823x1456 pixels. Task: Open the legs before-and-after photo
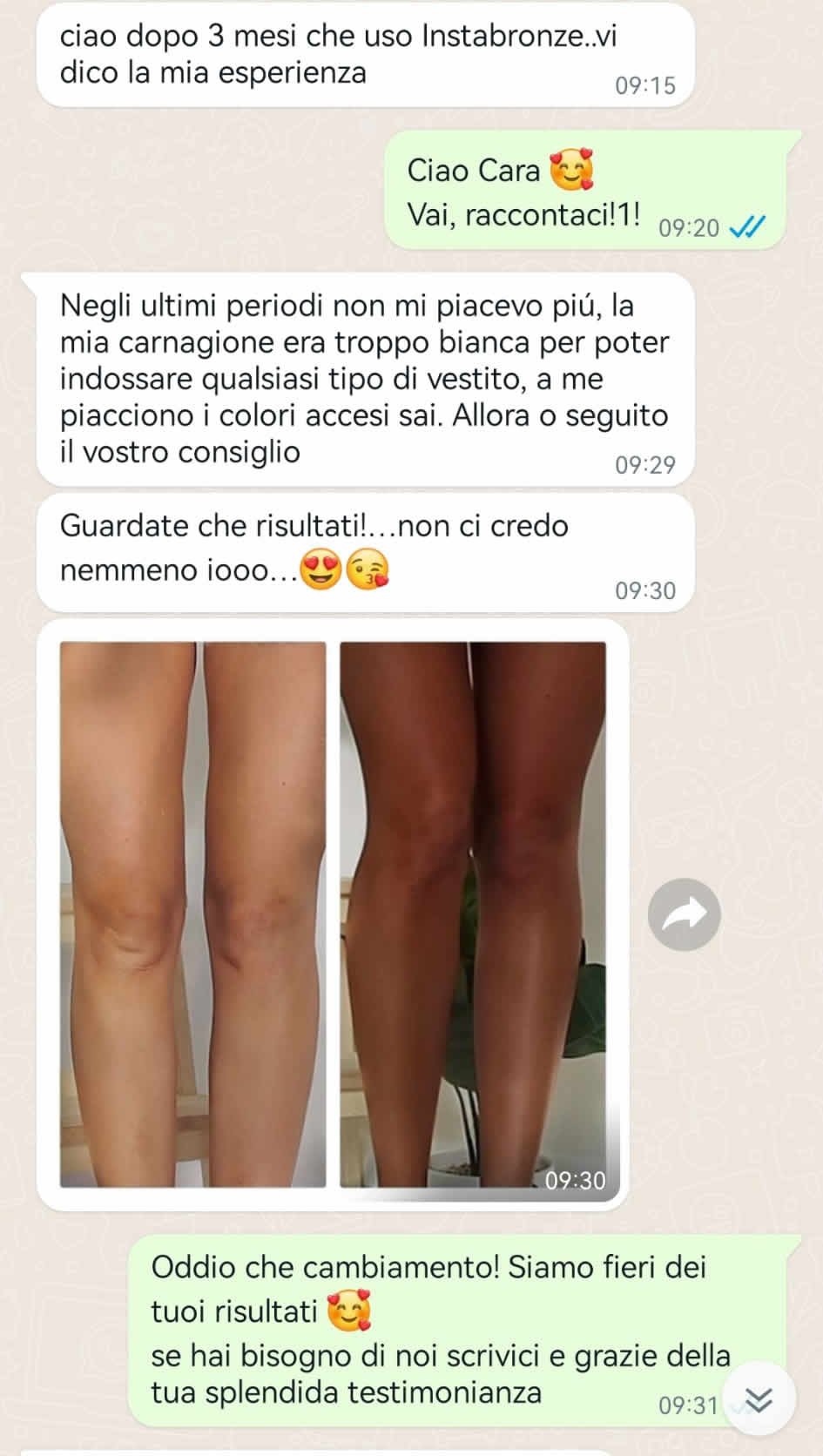click(333, 914)
